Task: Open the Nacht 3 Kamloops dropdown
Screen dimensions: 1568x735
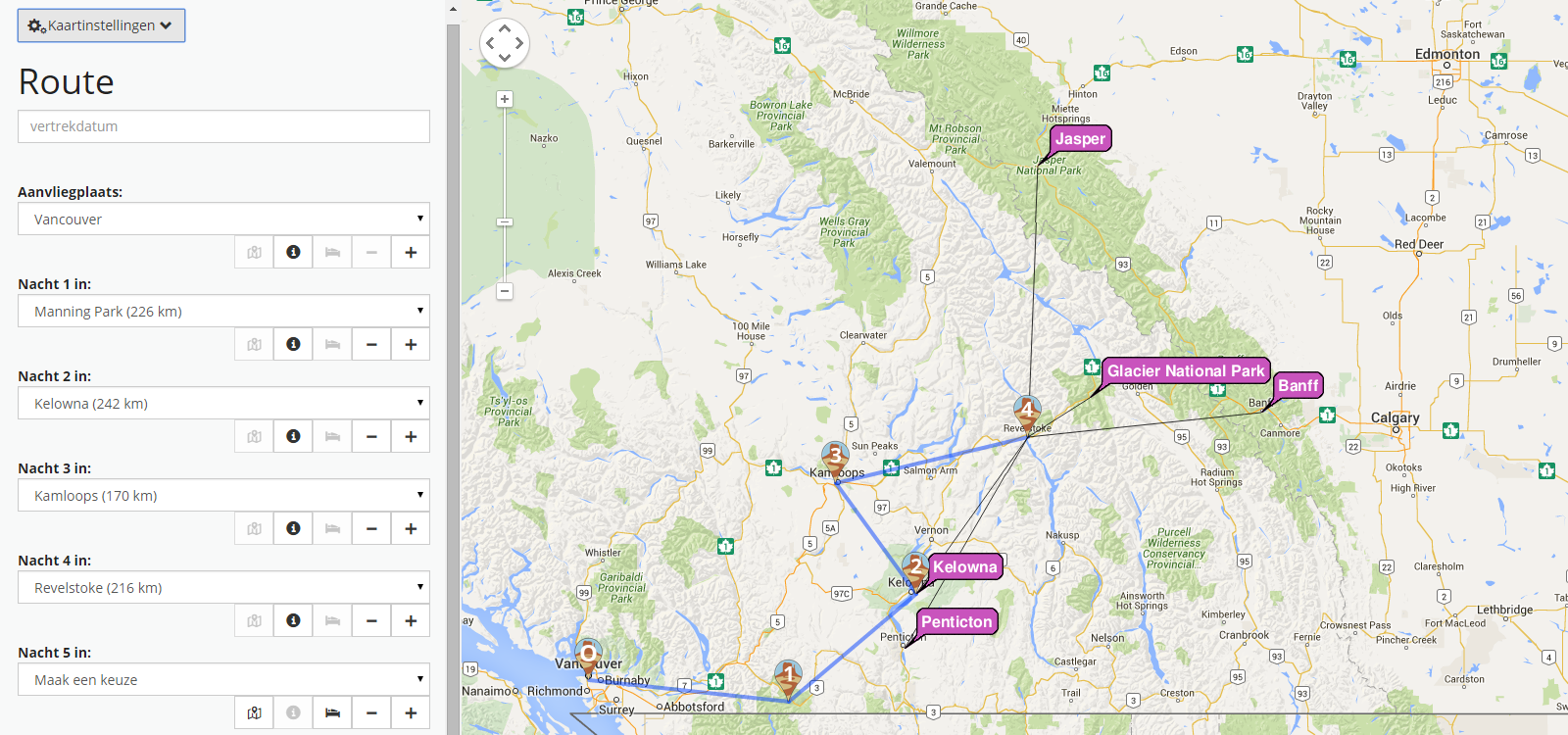Action: coord(223,495)
